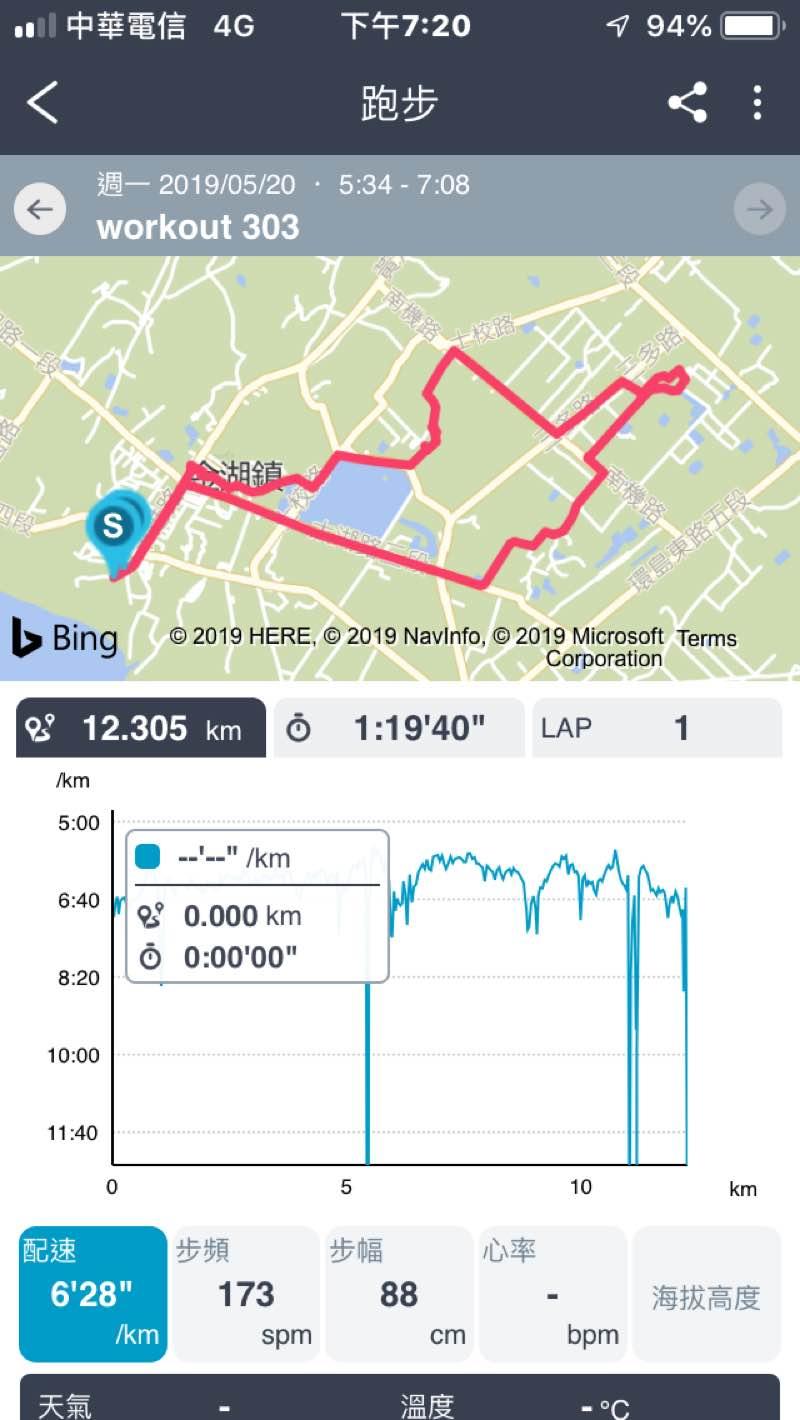800x1420 pixels.
Task: Go back from the 跑步 screen
Action: pyautogui.click(x=42, y=103)
